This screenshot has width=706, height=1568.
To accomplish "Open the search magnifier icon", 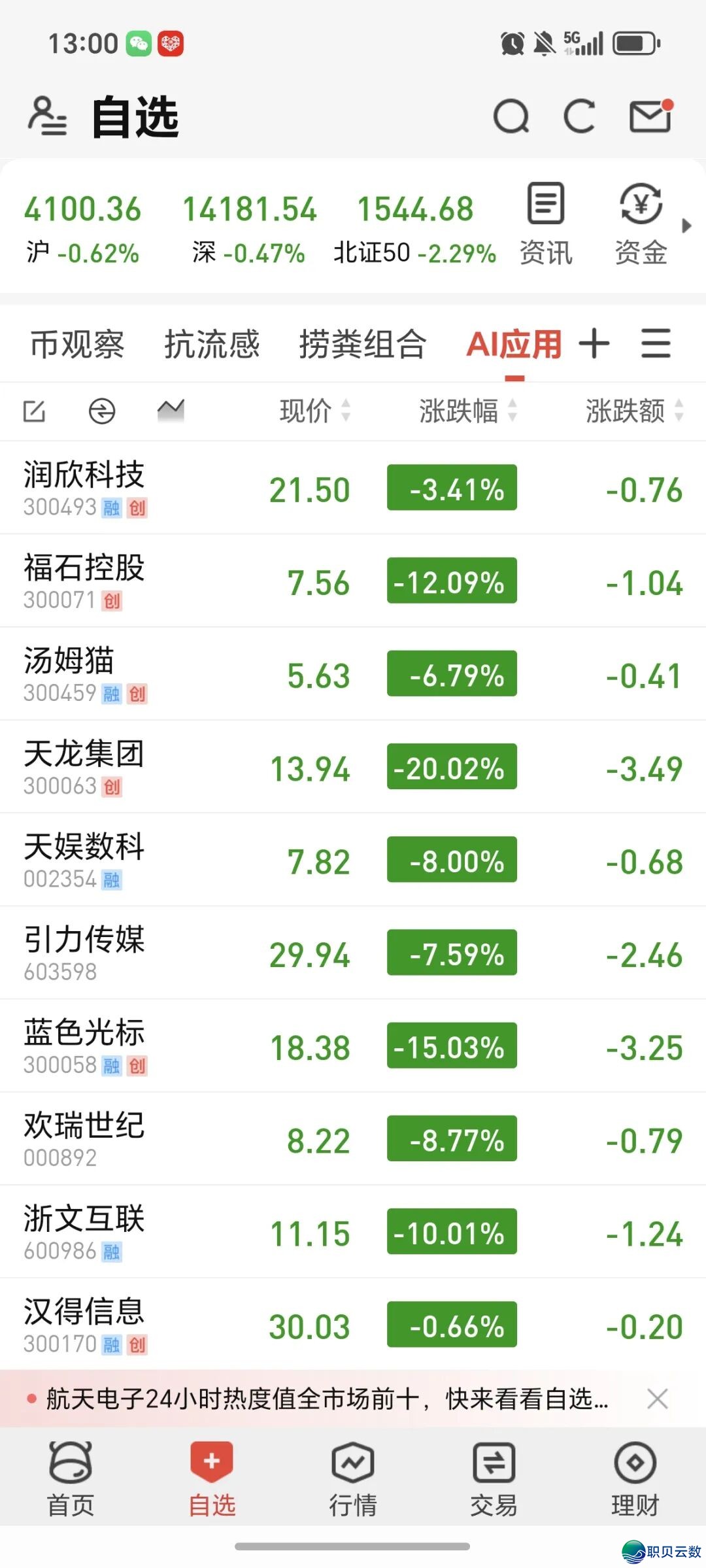I will pos(511,117).
